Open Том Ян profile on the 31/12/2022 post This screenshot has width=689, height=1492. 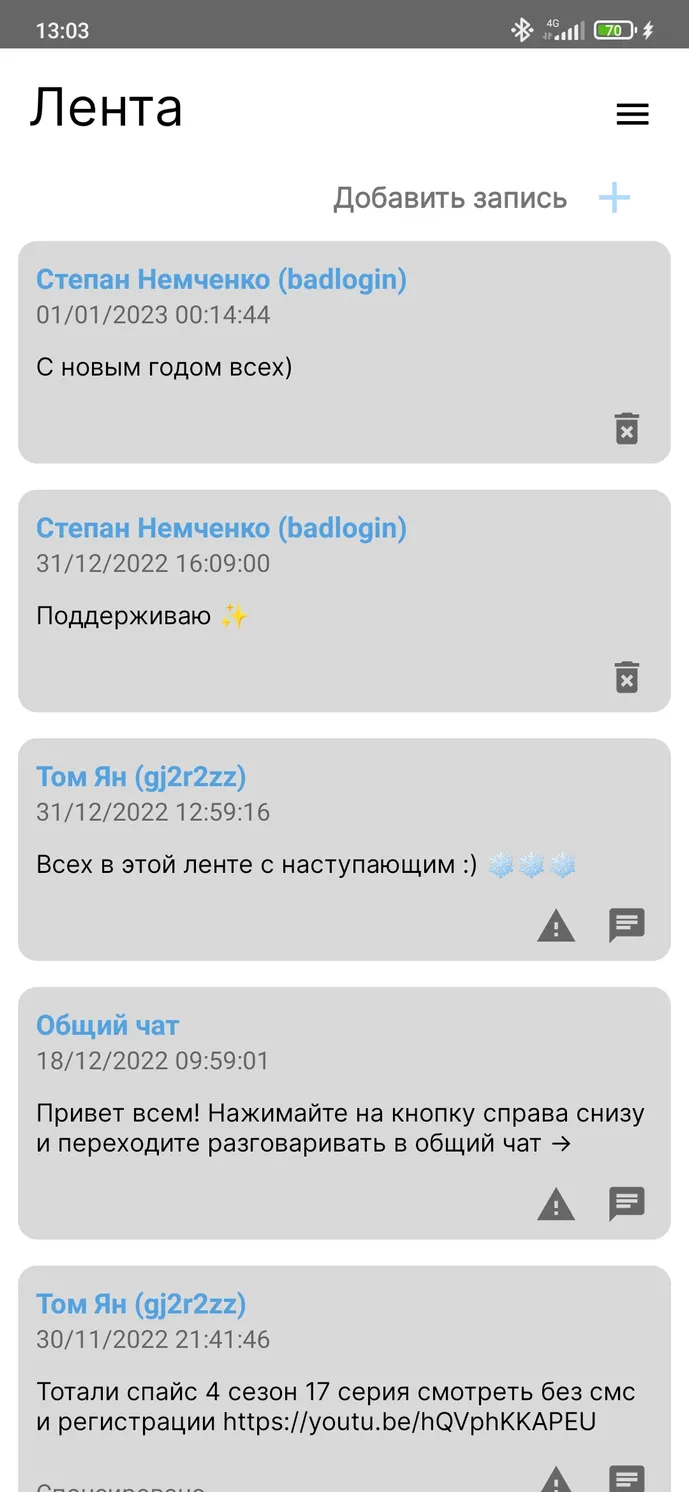click(141, 776)
